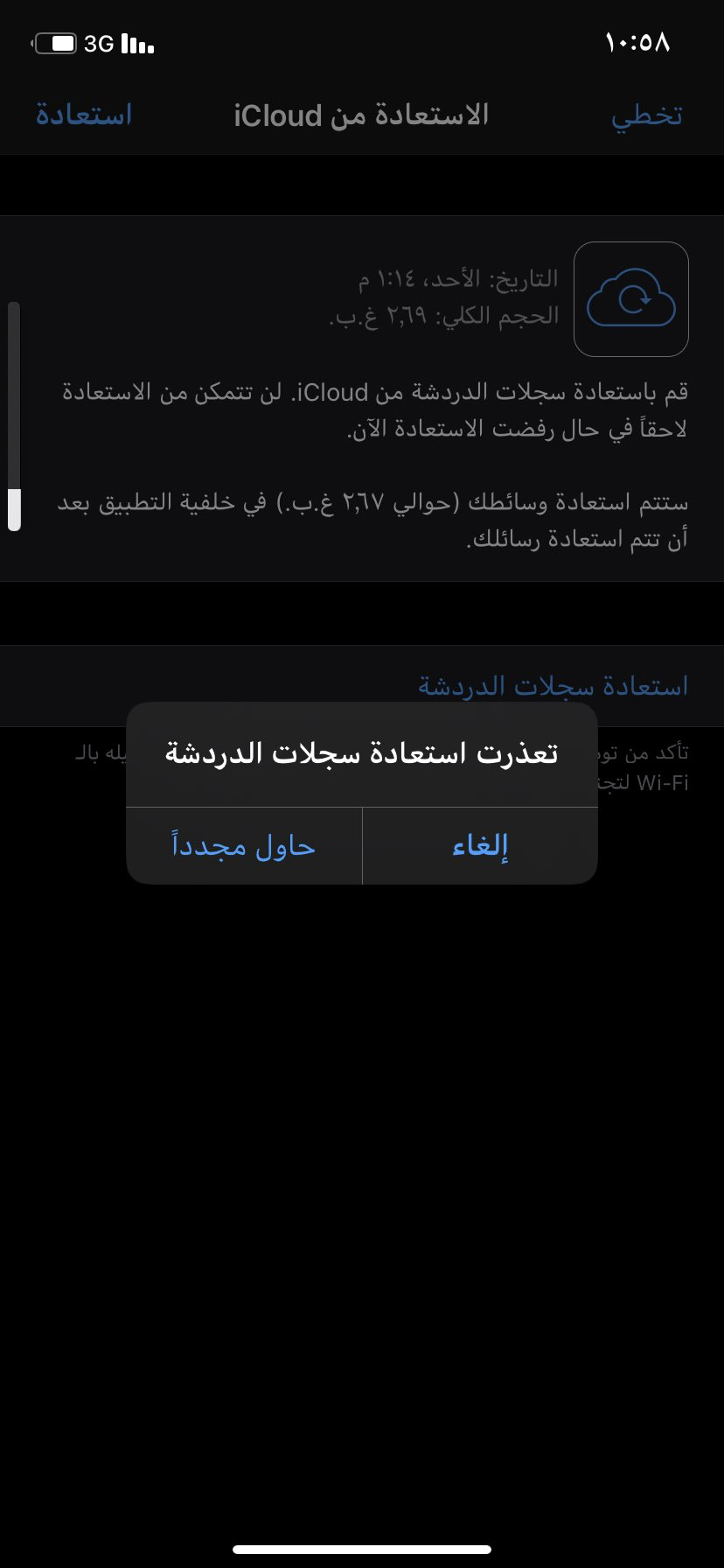Tap تخطي to skip the iCloud restore
The height and width of the screenshot is (1568, 724).
[x=646, y=115]
